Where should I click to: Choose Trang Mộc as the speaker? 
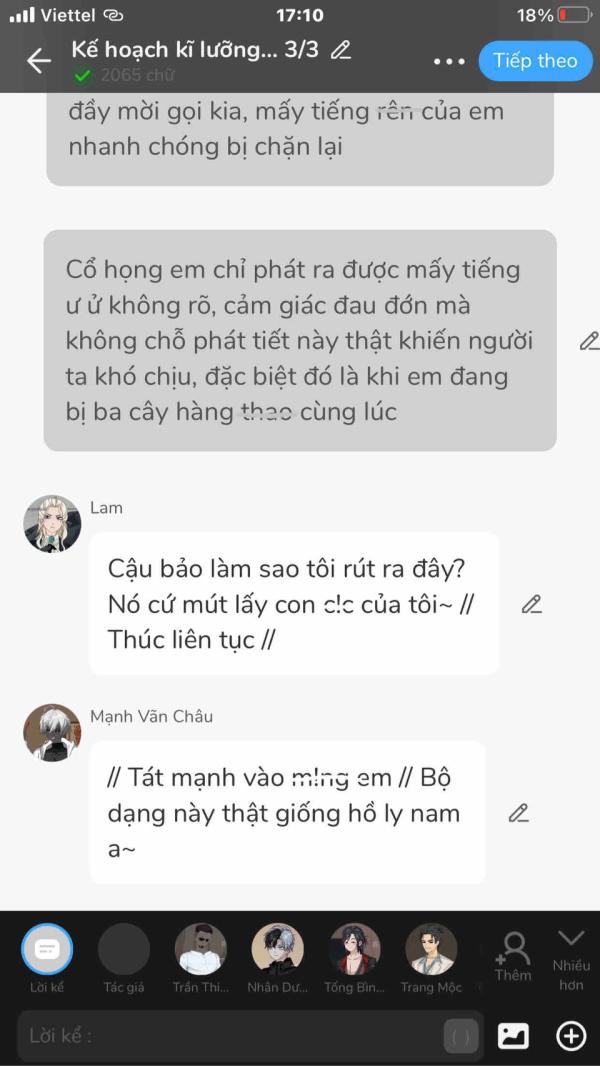click(x=431, y=950)
